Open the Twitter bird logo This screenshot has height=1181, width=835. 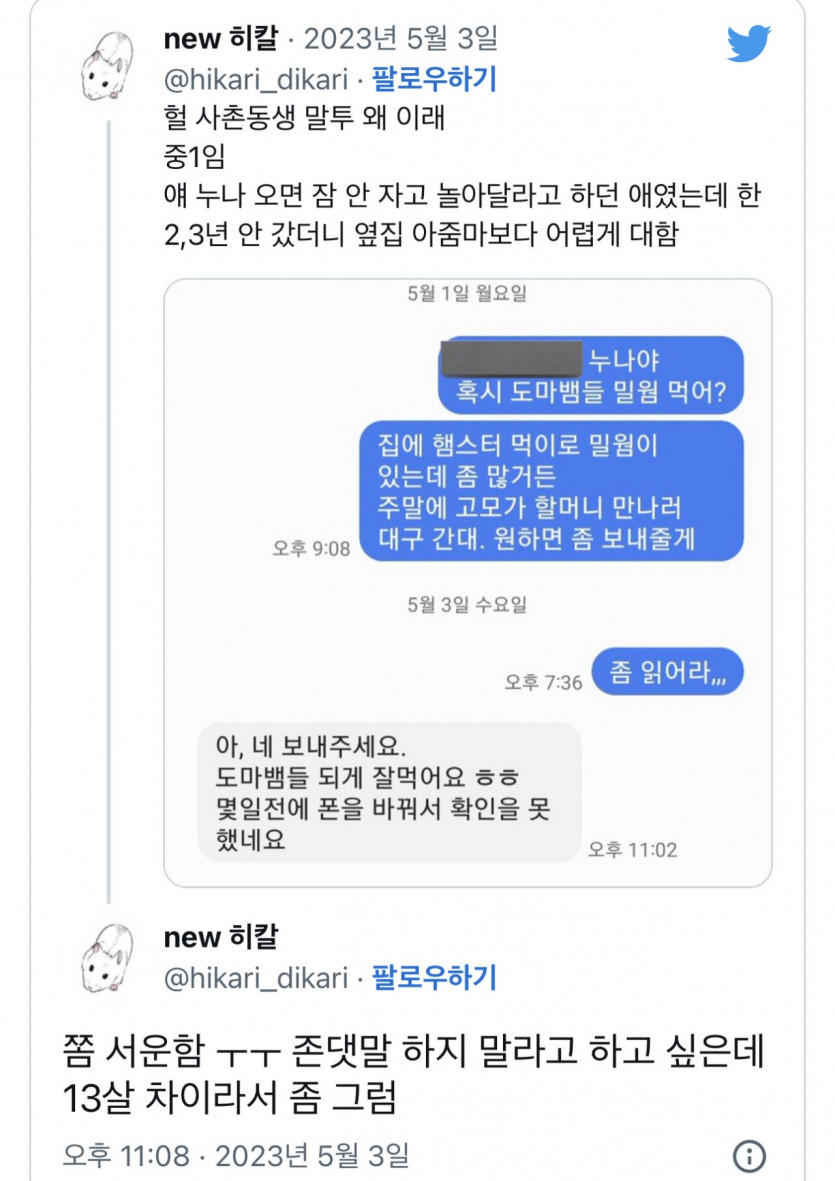[748, 44]
